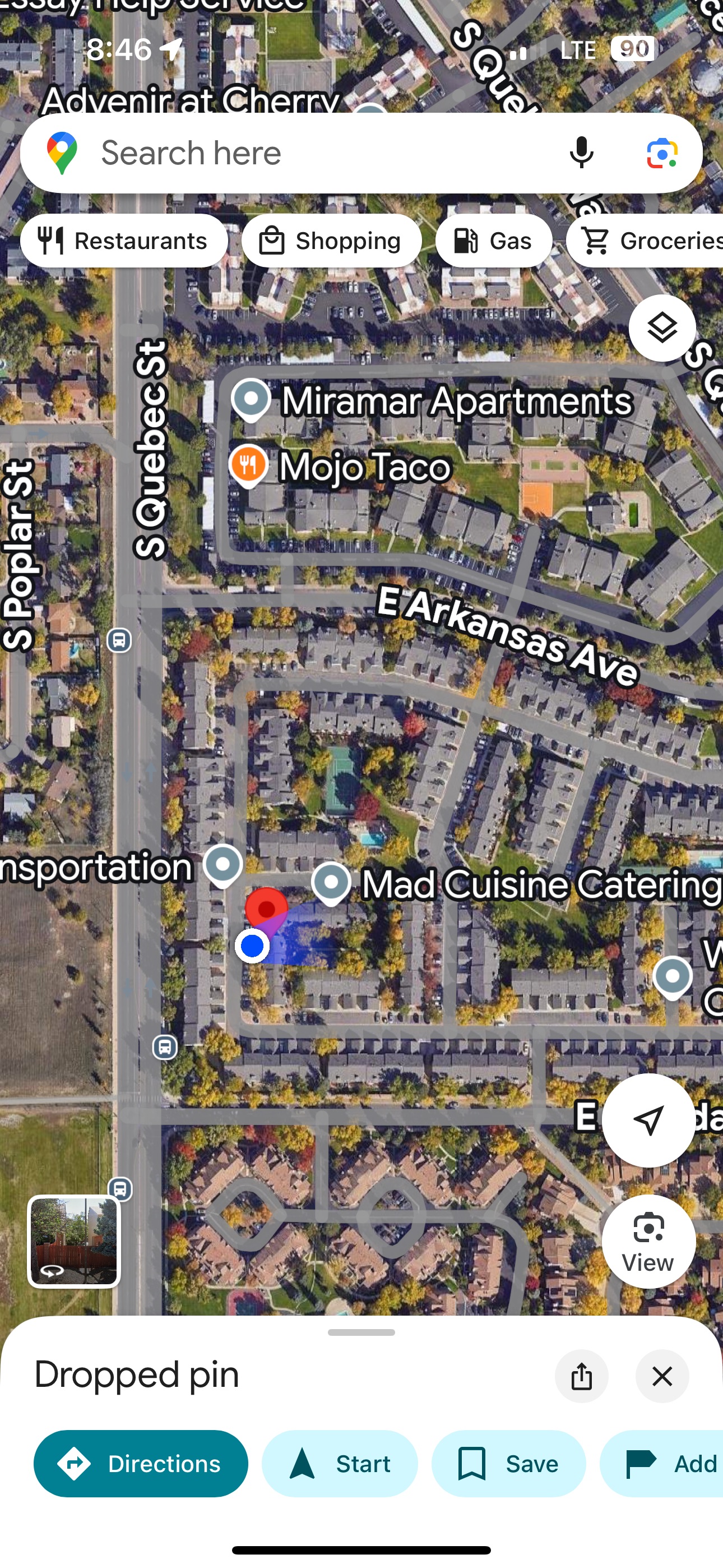This screenshot has width=723, height=1568.
Task: Select Mad Cuisine Catering marker
Action: click(x=331, y=883)
